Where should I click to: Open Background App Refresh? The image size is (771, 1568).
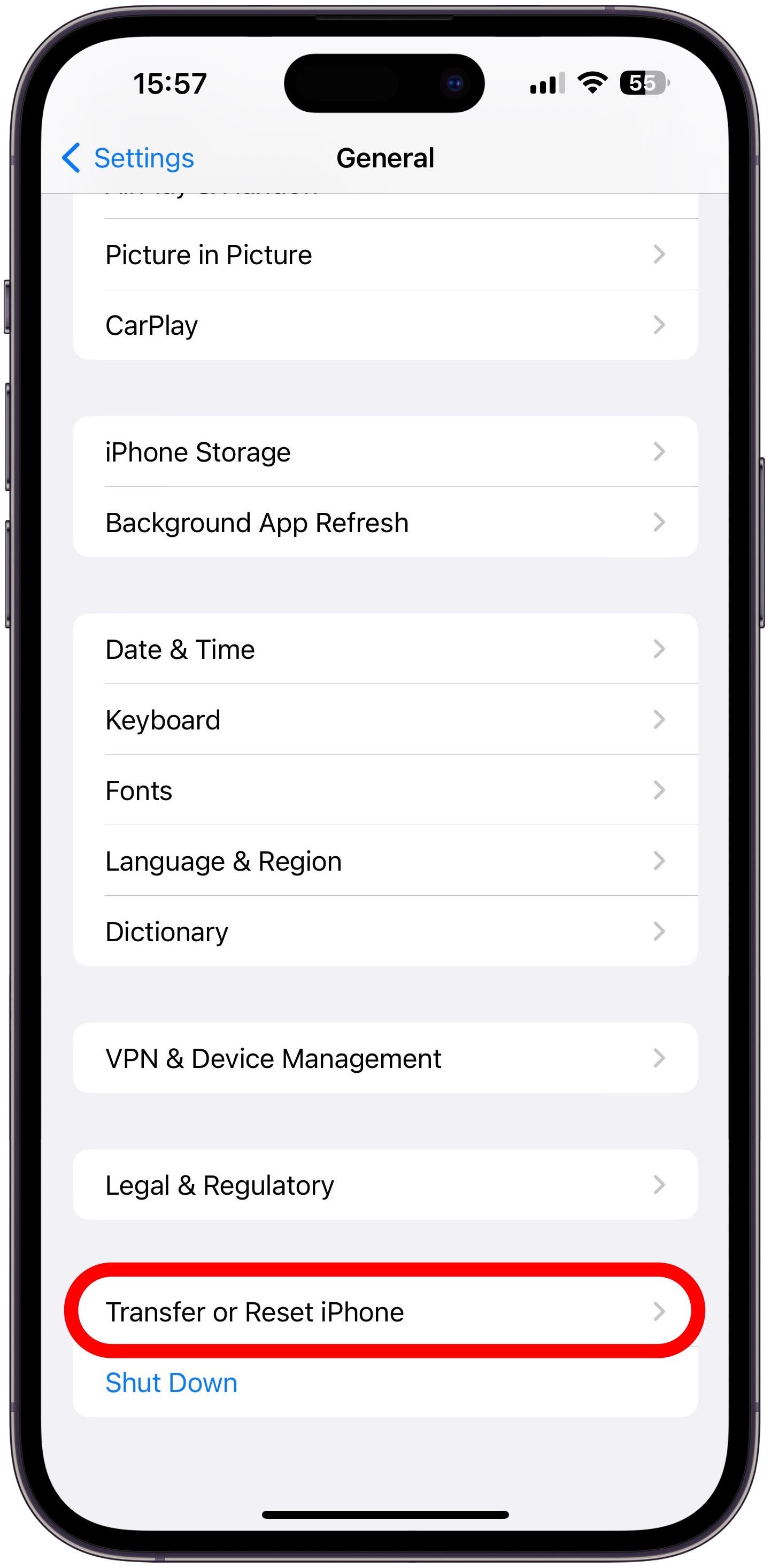[x=384, y=523]
